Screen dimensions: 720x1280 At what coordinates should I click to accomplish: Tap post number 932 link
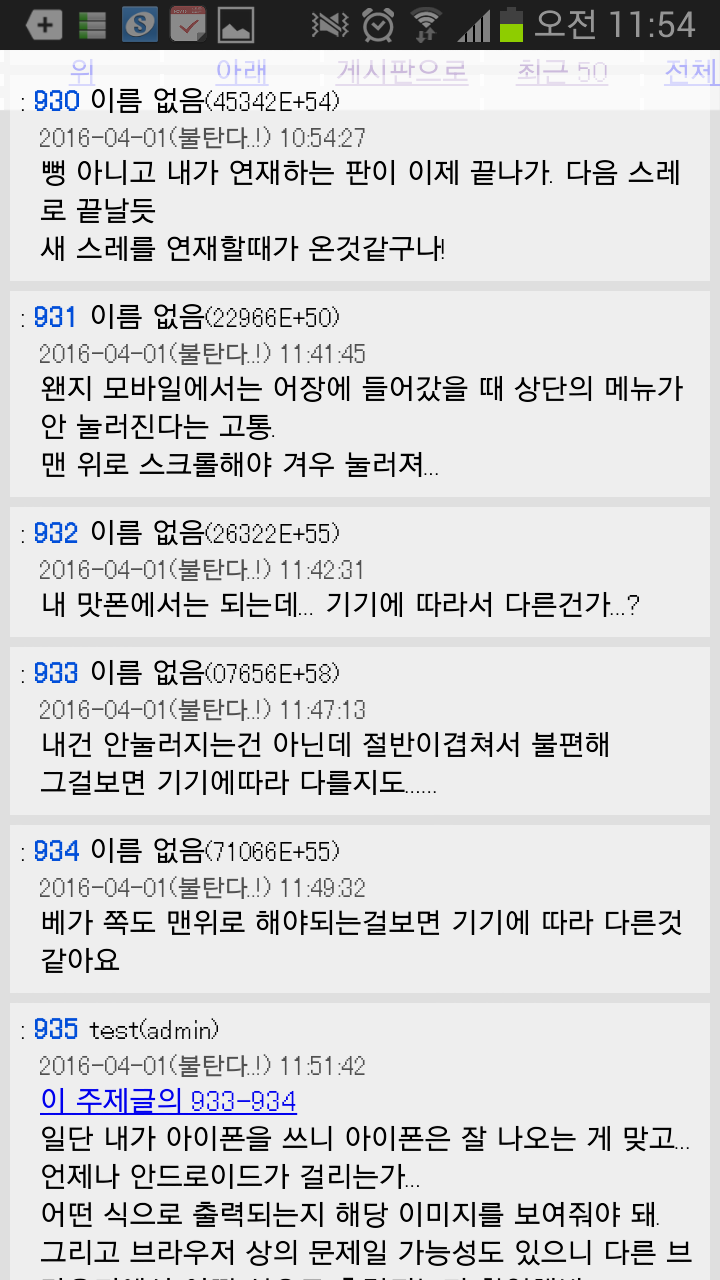pyautogui.click(x=56, y=533)
